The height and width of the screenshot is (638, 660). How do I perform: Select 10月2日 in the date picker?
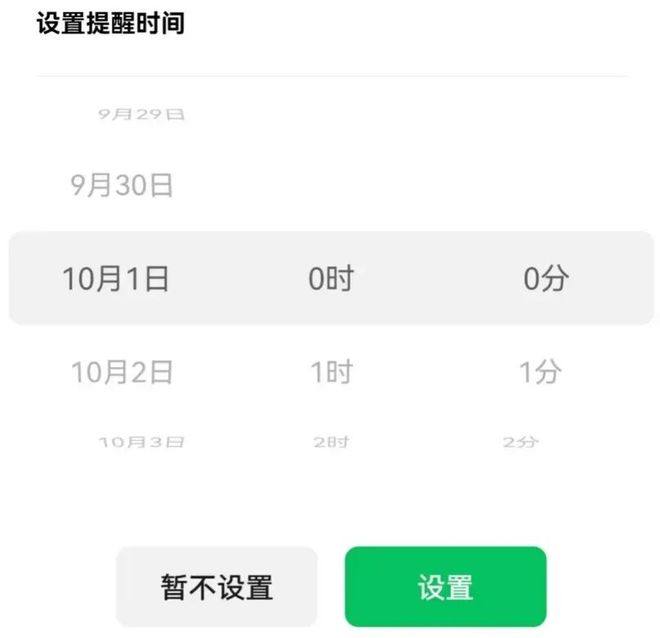click(x=122, y=372)
